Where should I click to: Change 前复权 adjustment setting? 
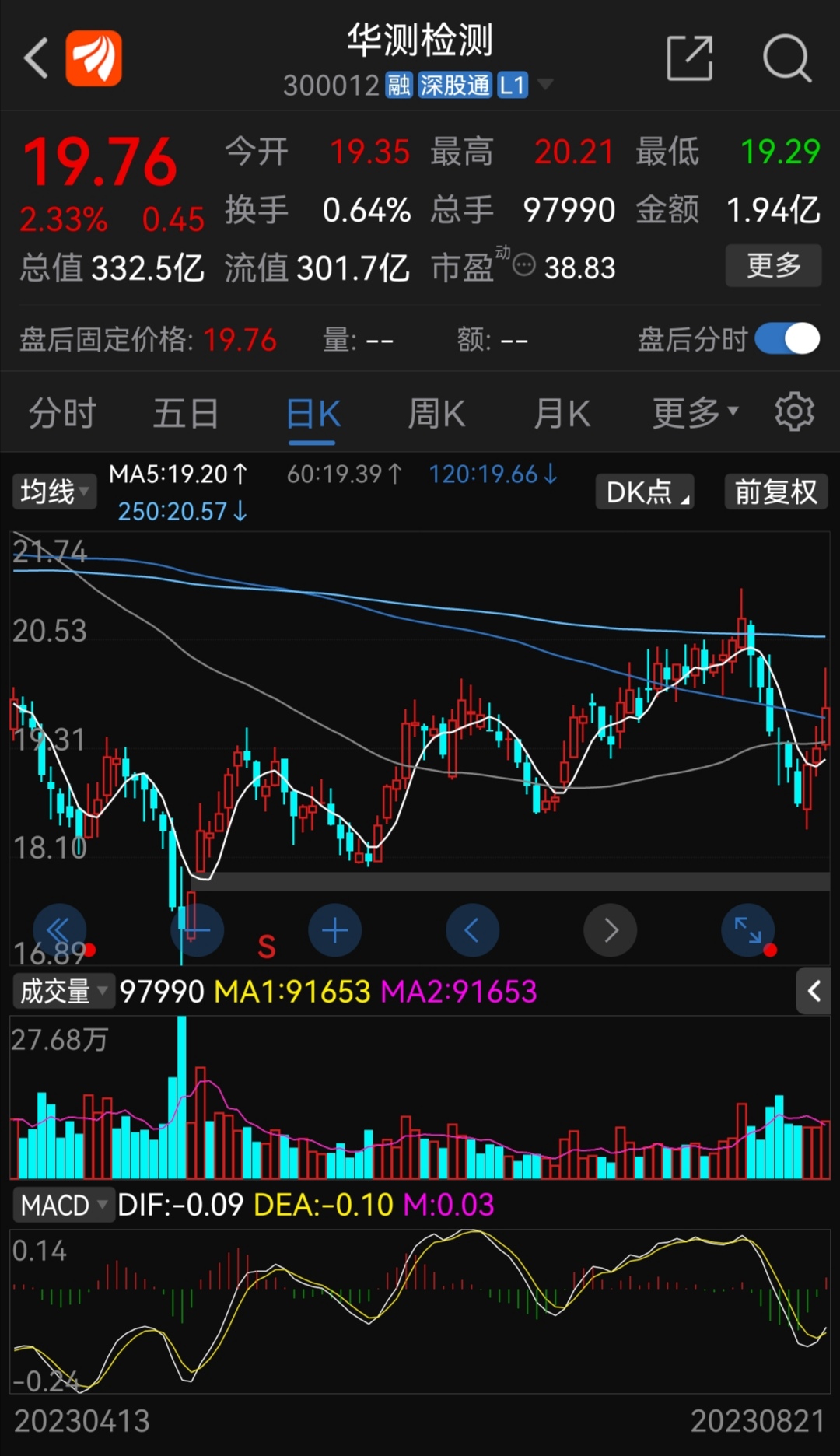coord(775,492)
